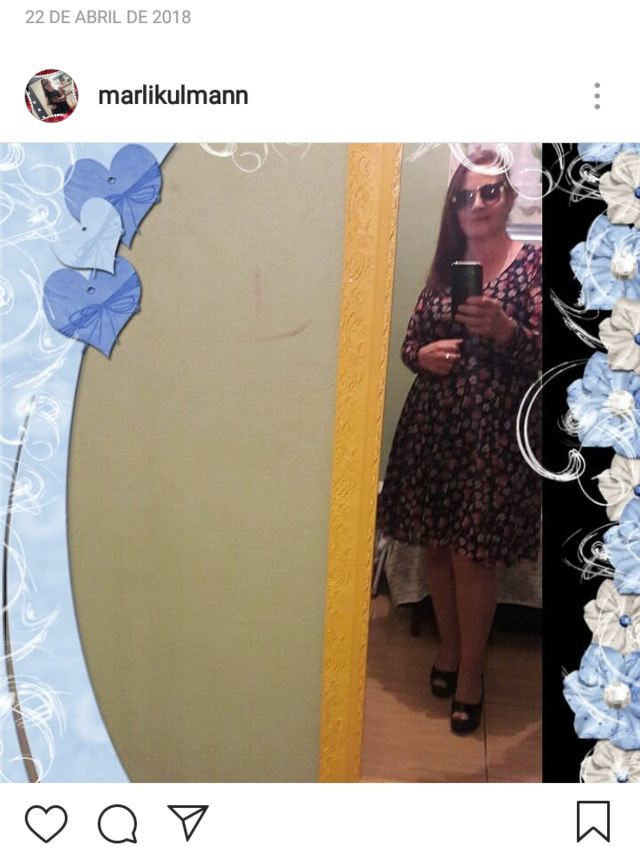640x847 pixels.
Task: Open comments with the speech bubble icon
Action: (x=117, y=823)
